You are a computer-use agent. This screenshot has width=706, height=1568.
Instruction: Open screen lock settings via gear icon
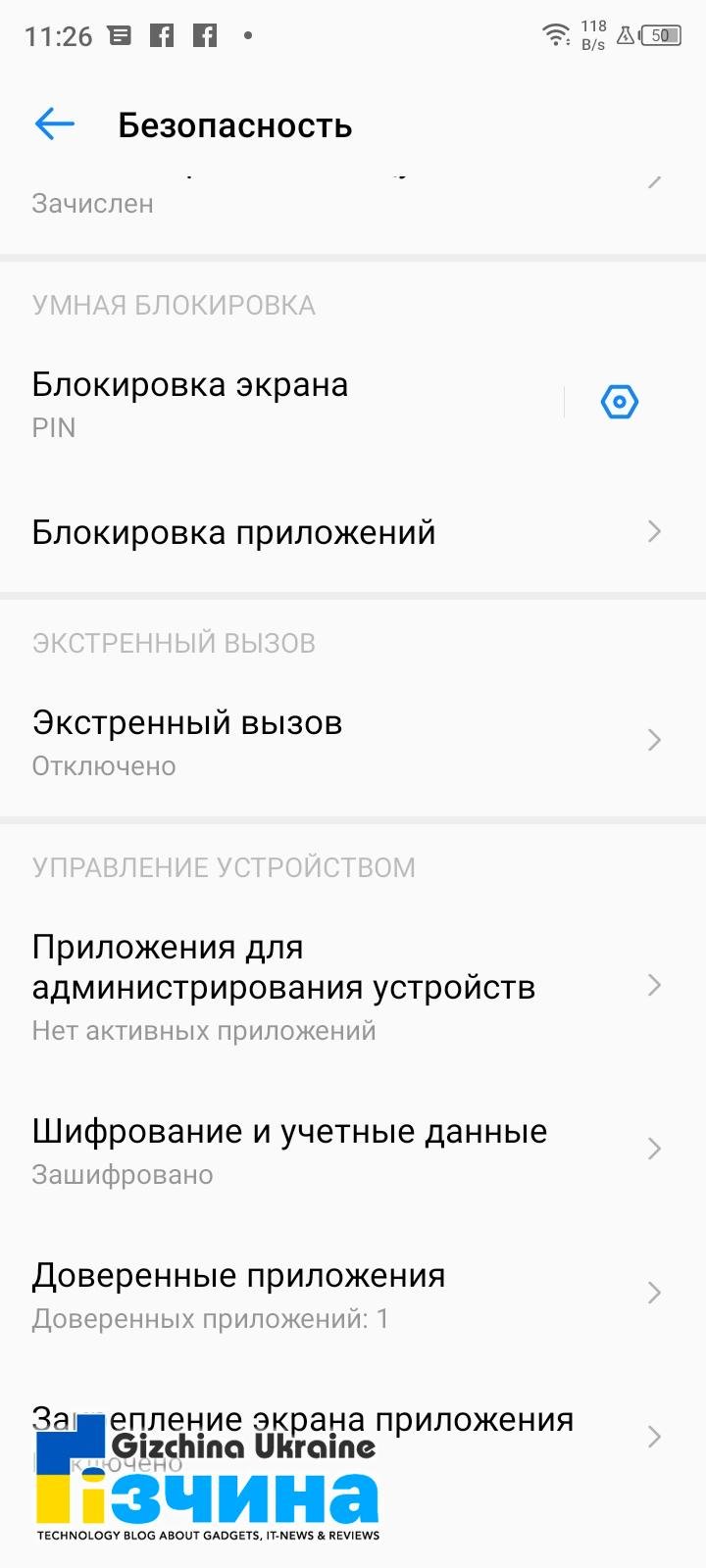[x=617, y=401]
